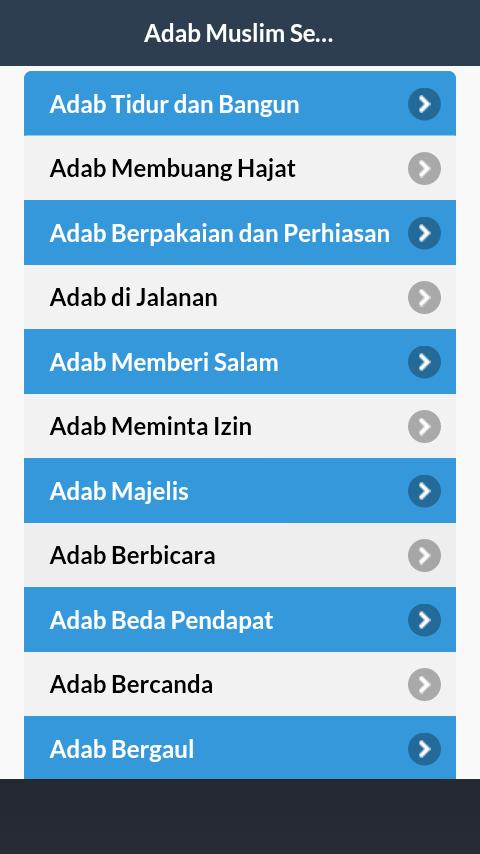Open Adab Berpakaian dan Perhiasan
The width and height of the screenshot is (480, 854).
pyautogui.click(x=240, y=233)
